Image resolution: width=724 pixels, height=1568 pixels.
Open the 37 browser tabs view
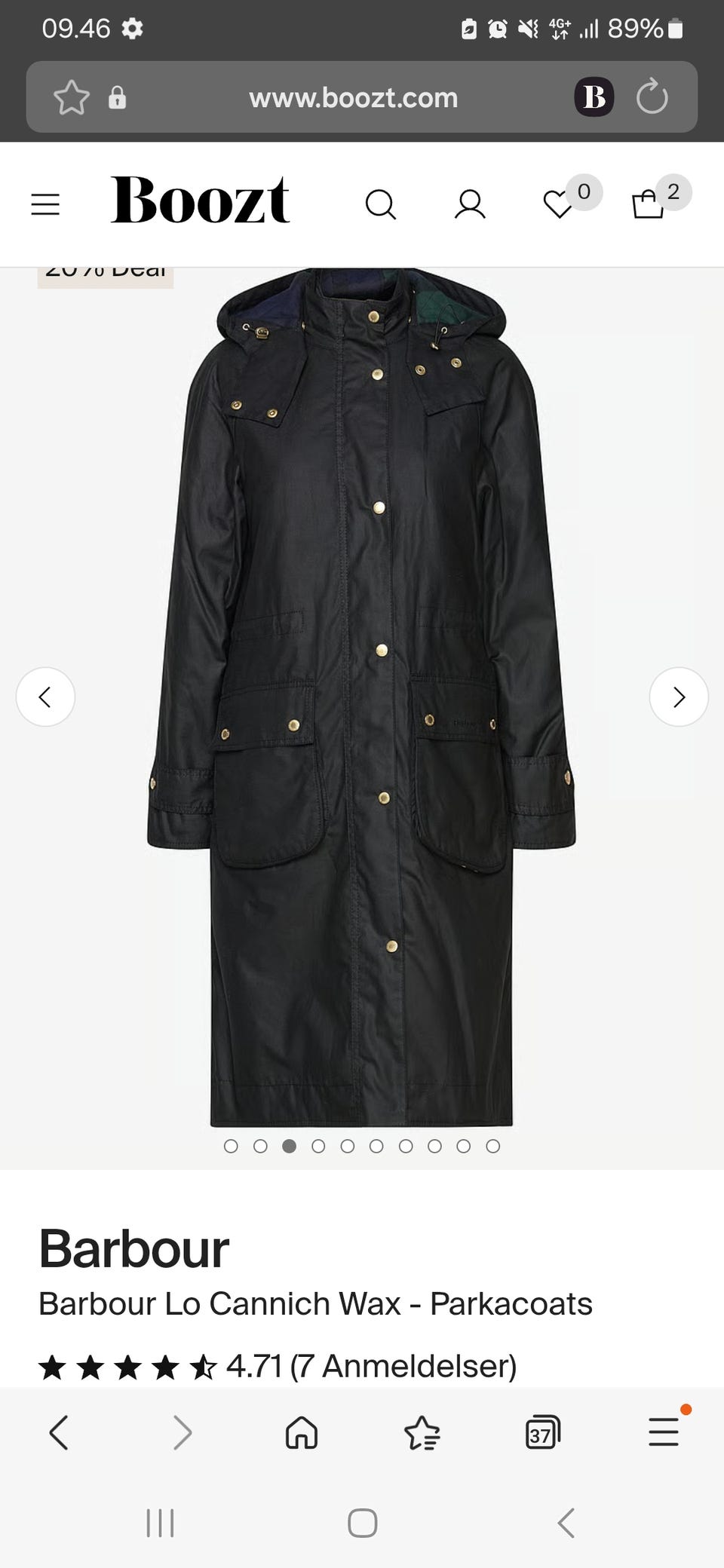tap(542, 1432)
